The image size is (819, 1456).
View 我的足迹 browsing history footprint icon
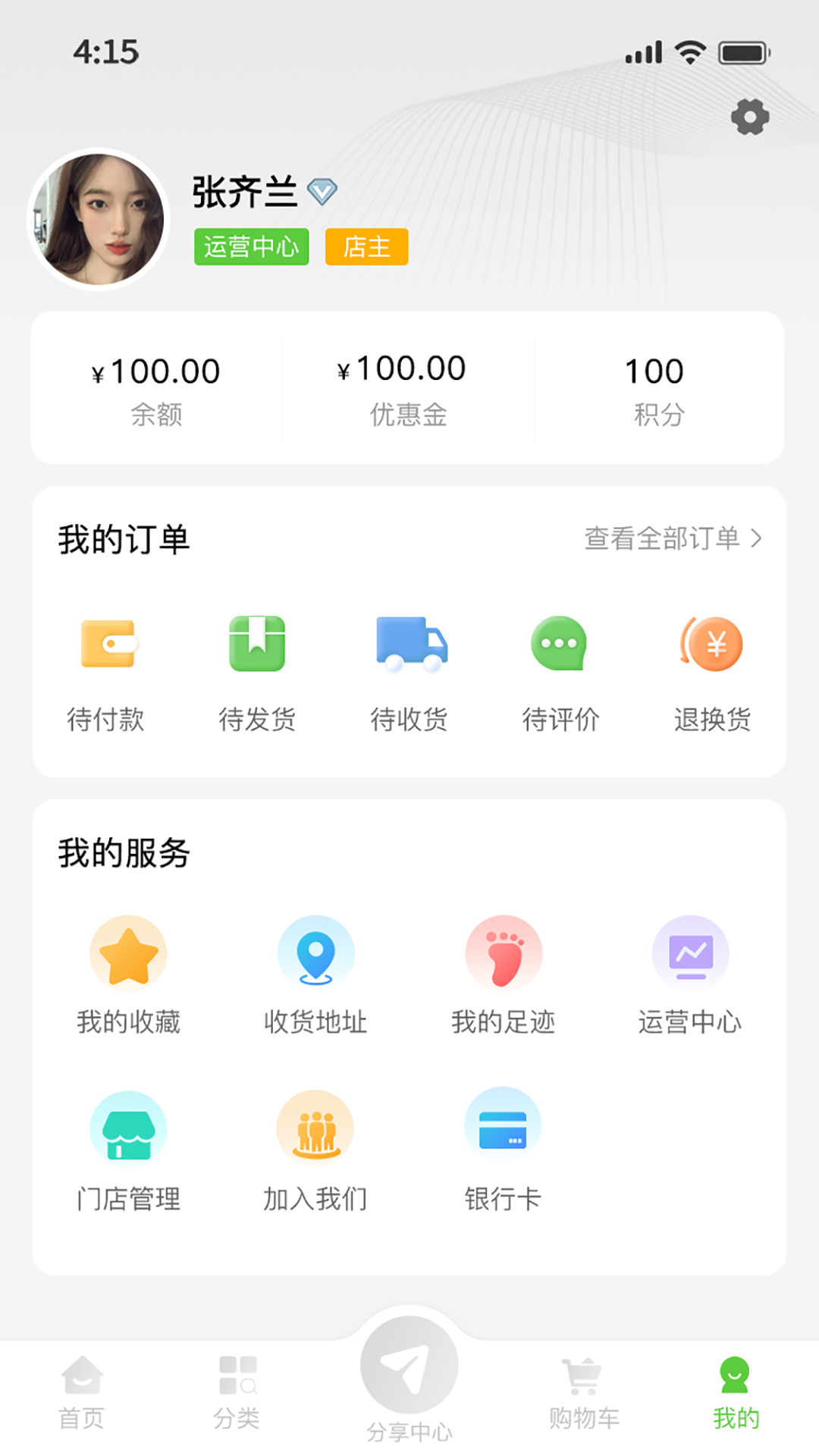click(x=504, y=954)
